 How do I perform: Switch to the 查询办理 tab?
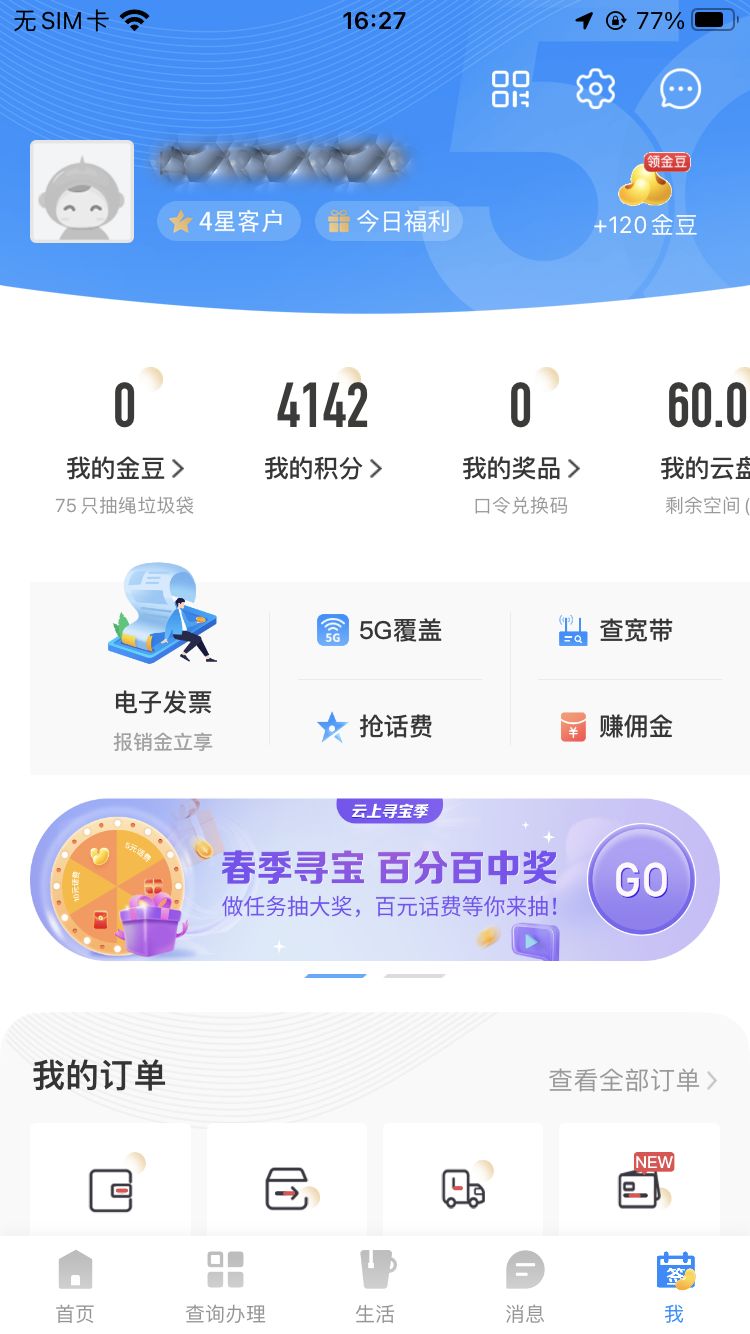[x=225, y=1286]
